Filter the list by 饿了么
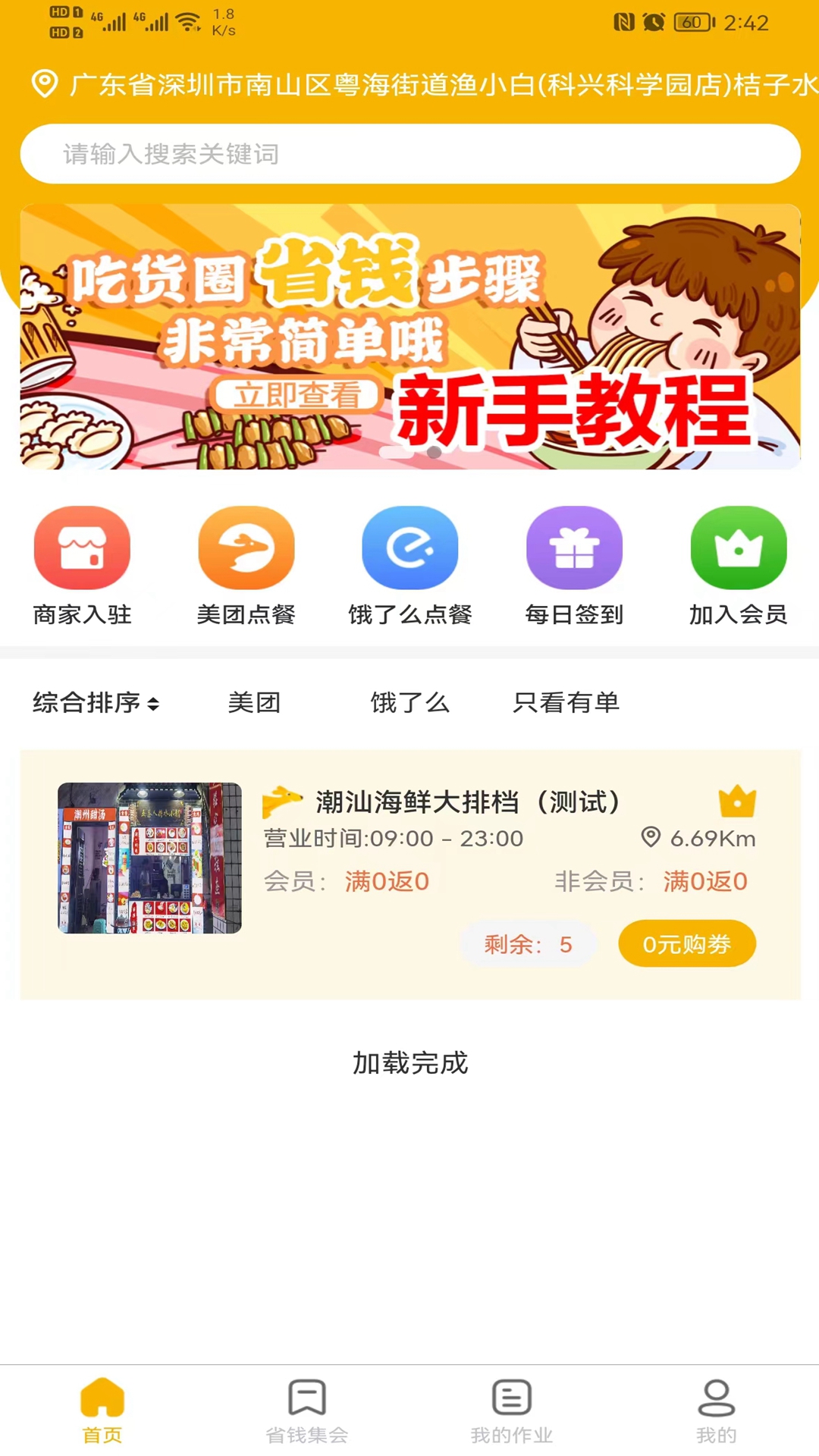The width and height of the screenshot is (819, 1456). coord(409,703)
